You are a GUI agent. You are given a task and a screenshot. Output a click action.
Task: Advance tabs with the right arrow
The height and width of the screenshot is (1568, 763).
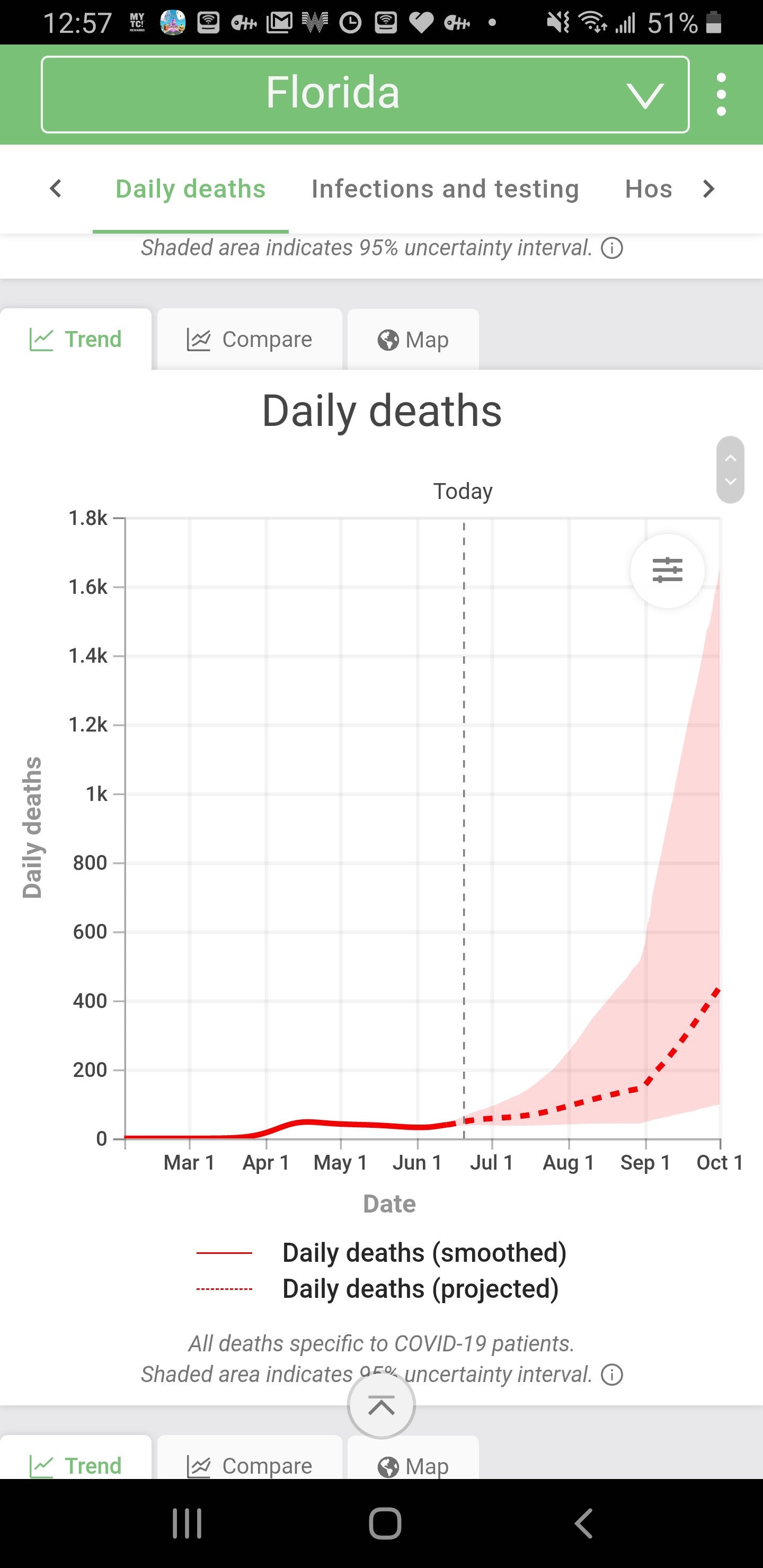pos(707,189)
